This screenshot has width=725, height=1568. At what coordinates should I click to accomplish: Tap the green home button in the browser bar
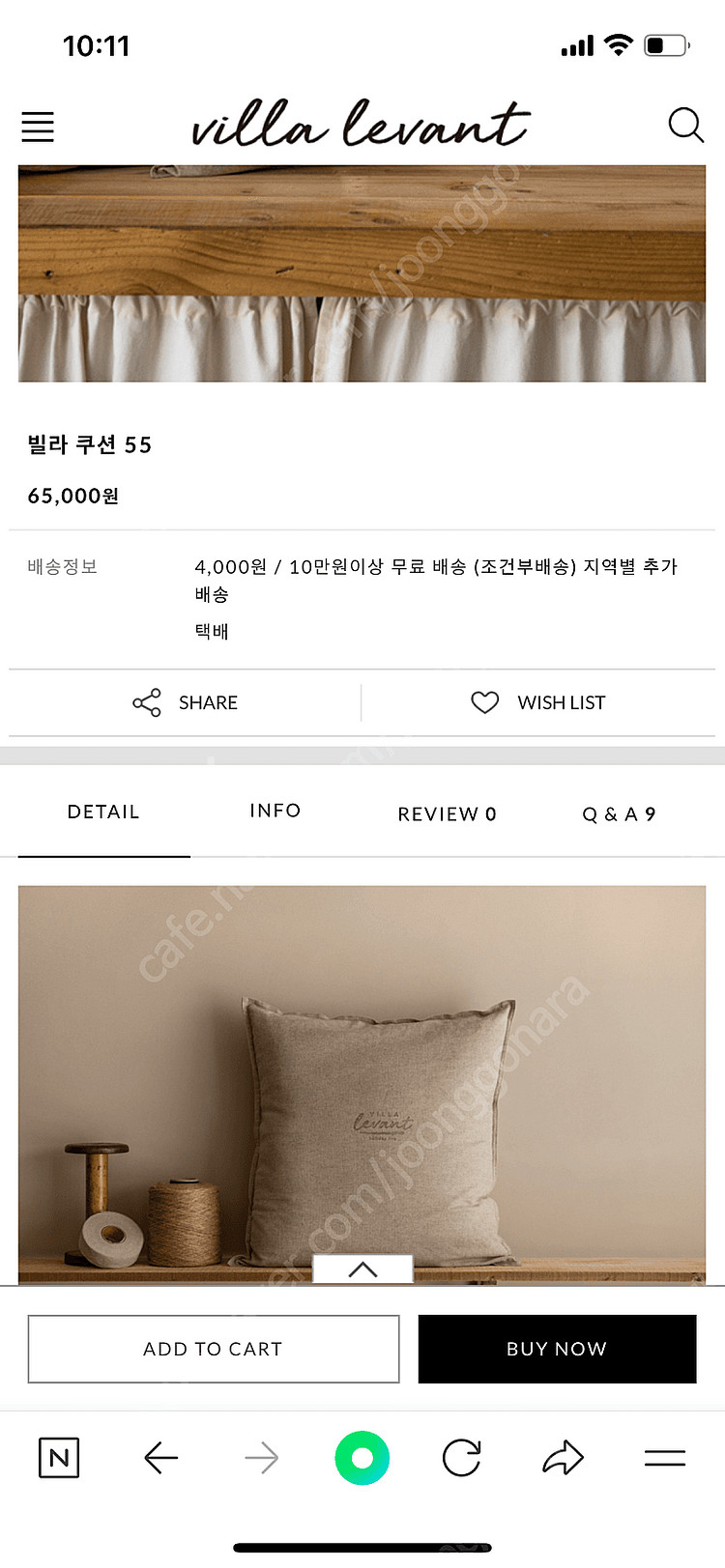tap(362, 1458)
